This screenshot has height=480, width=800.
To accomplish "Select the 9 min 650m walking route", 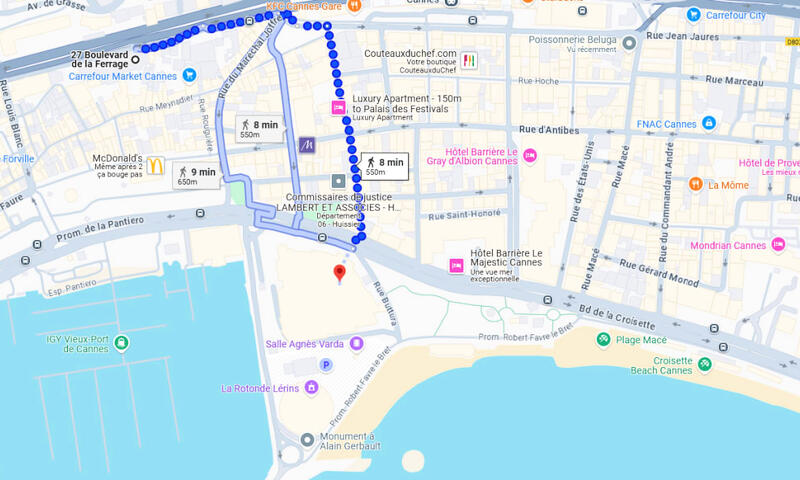I will (195, 176).
